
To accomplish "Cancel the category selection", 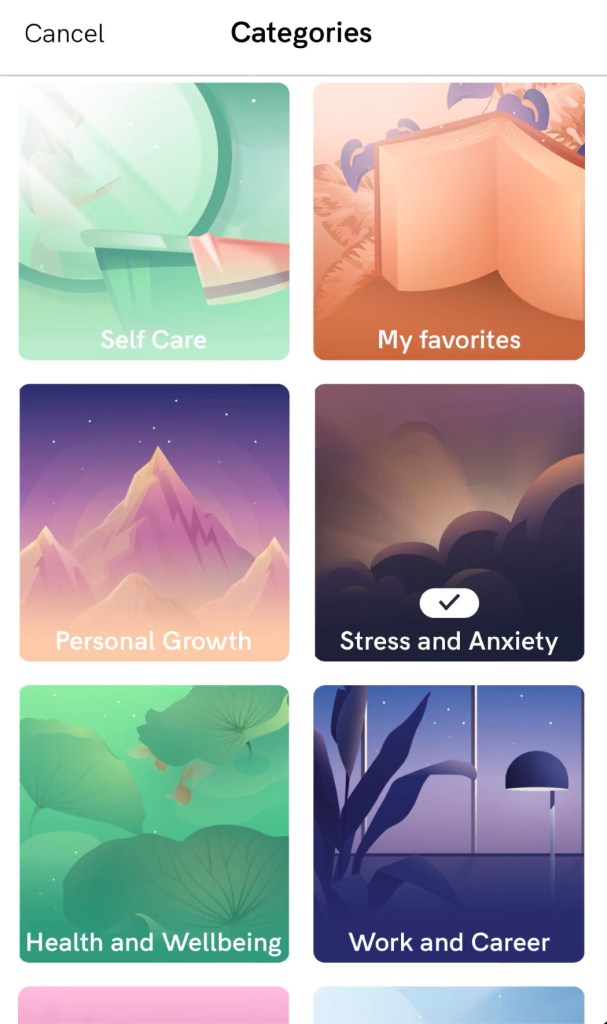I will pos(64,34).
